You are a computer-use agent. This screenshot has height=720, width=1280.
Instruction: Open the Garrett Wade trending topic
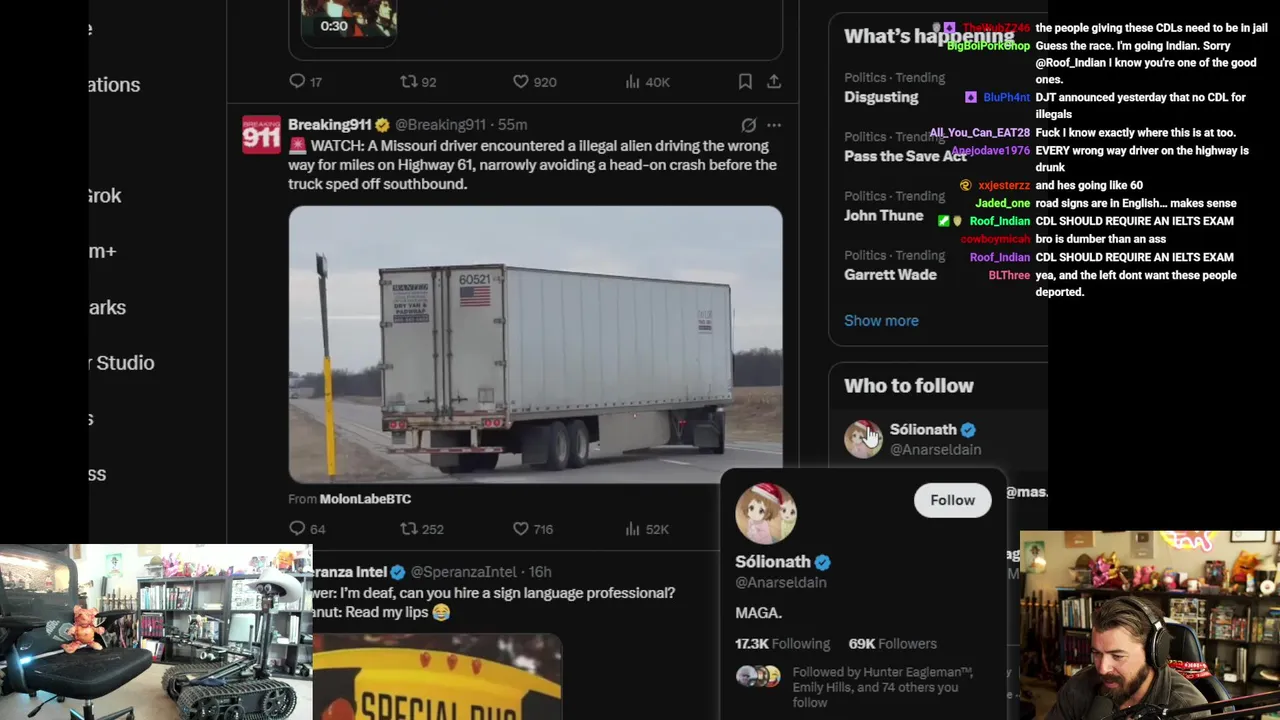[890, 274]
